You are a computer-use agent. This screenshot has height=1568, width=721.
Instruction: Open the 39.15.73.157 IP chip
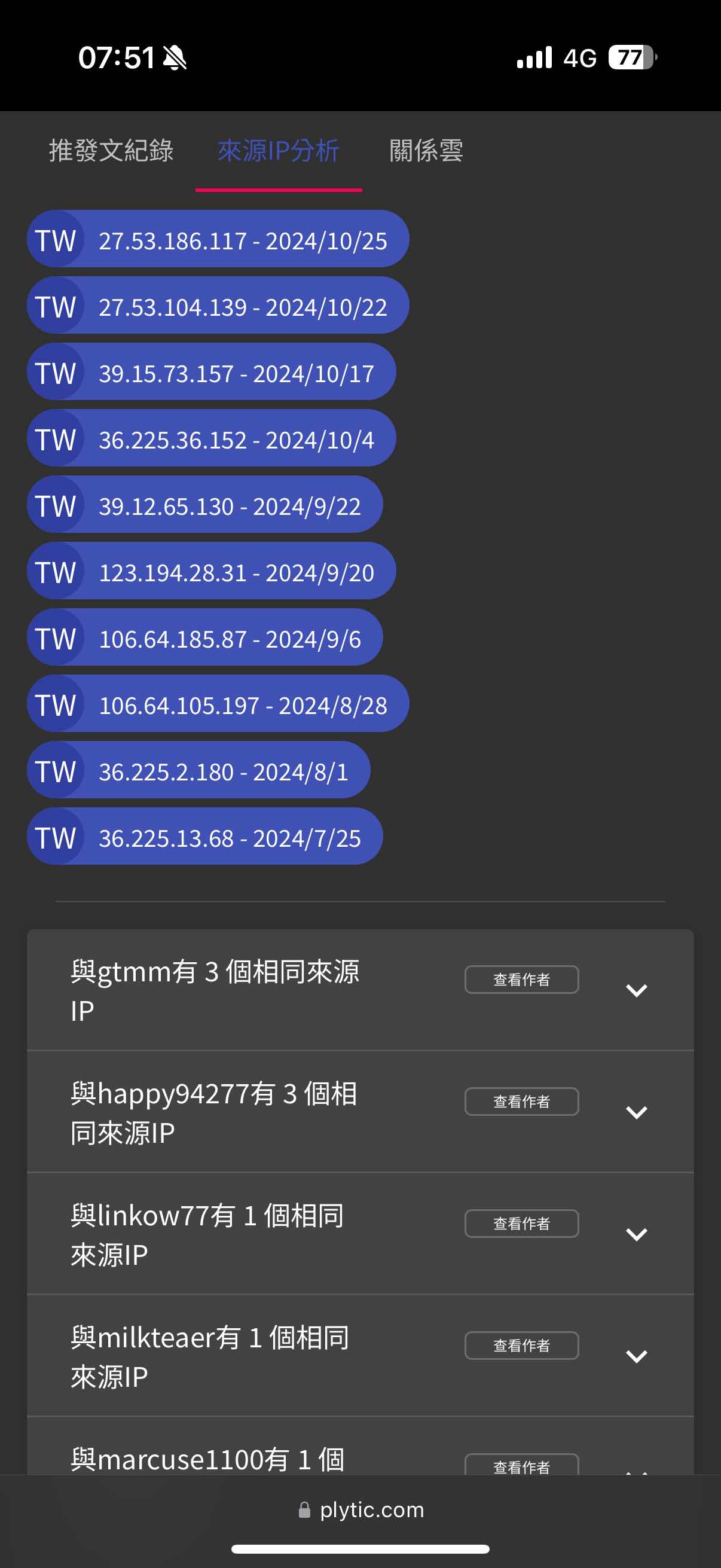(211, 372)
